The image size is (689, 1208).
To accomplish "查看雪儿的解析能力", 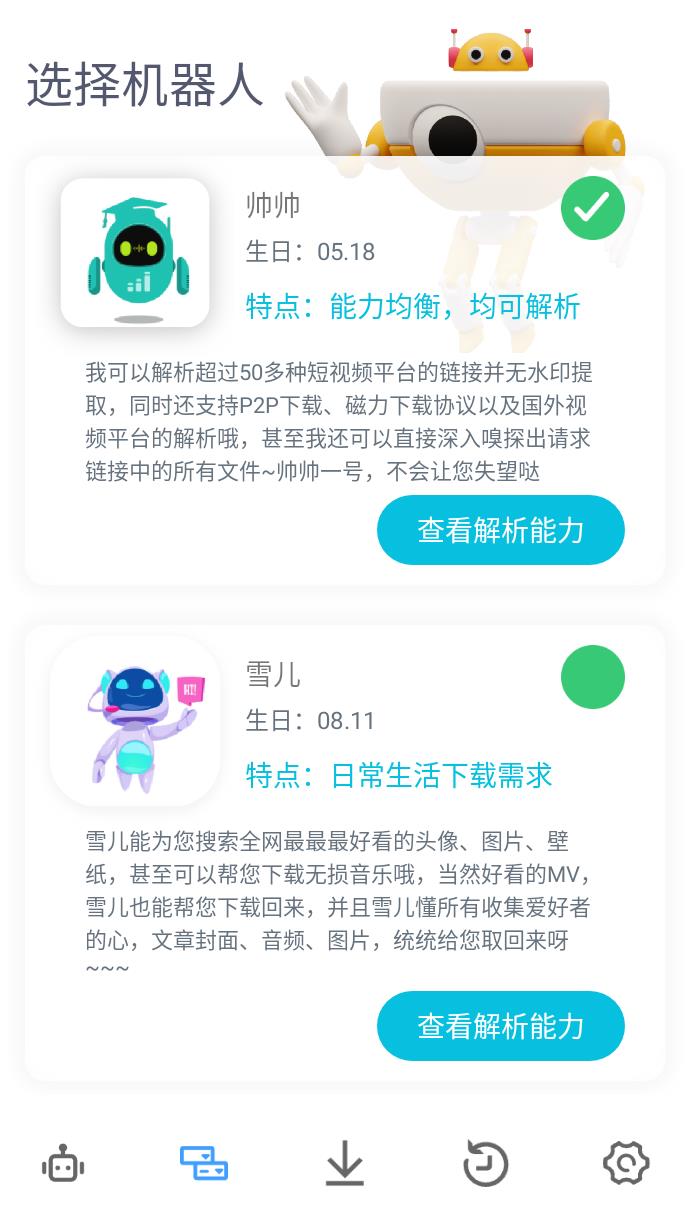I will [500, 1026].
